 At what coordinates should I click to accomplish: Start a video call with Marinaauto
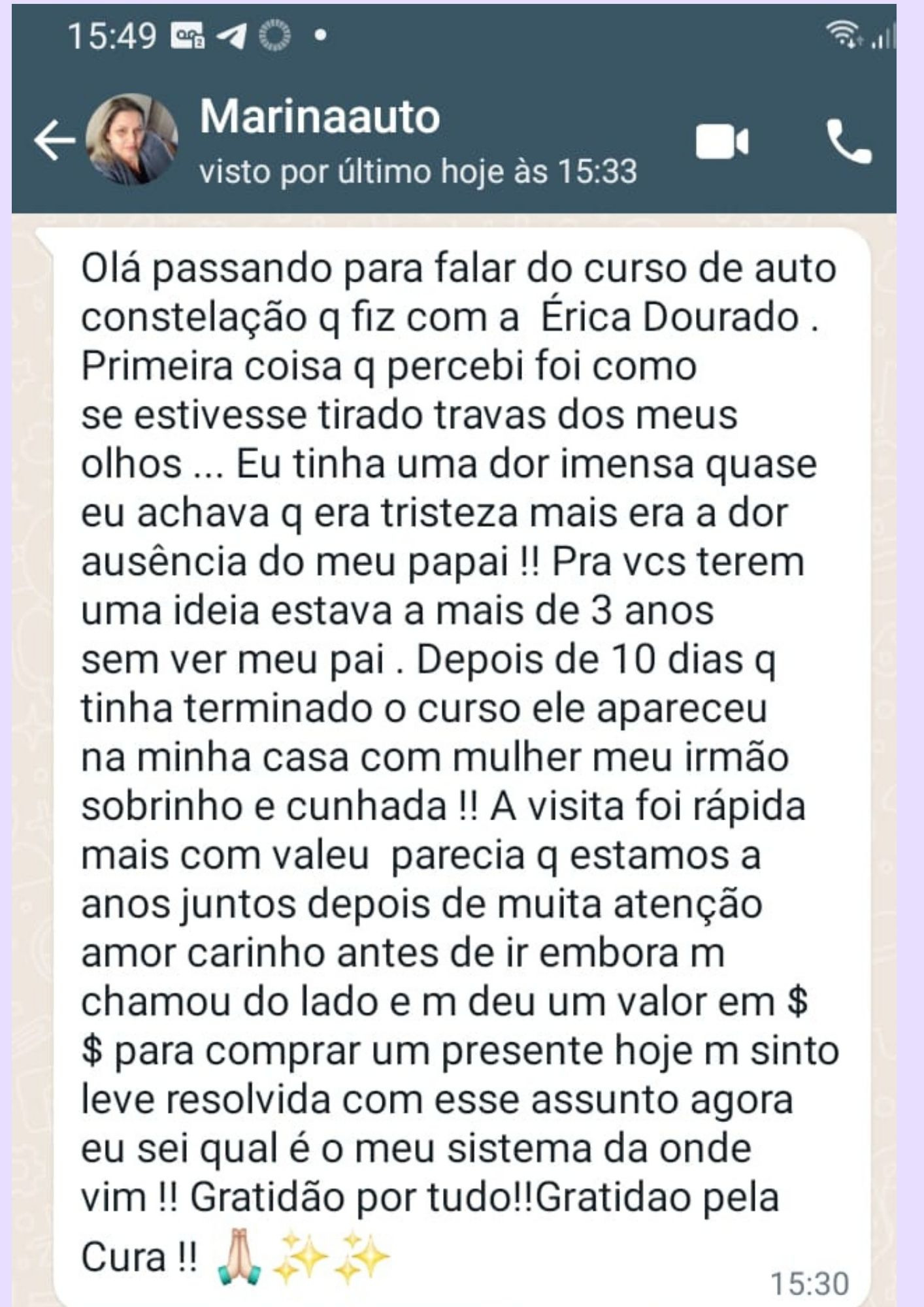point(721,142)
